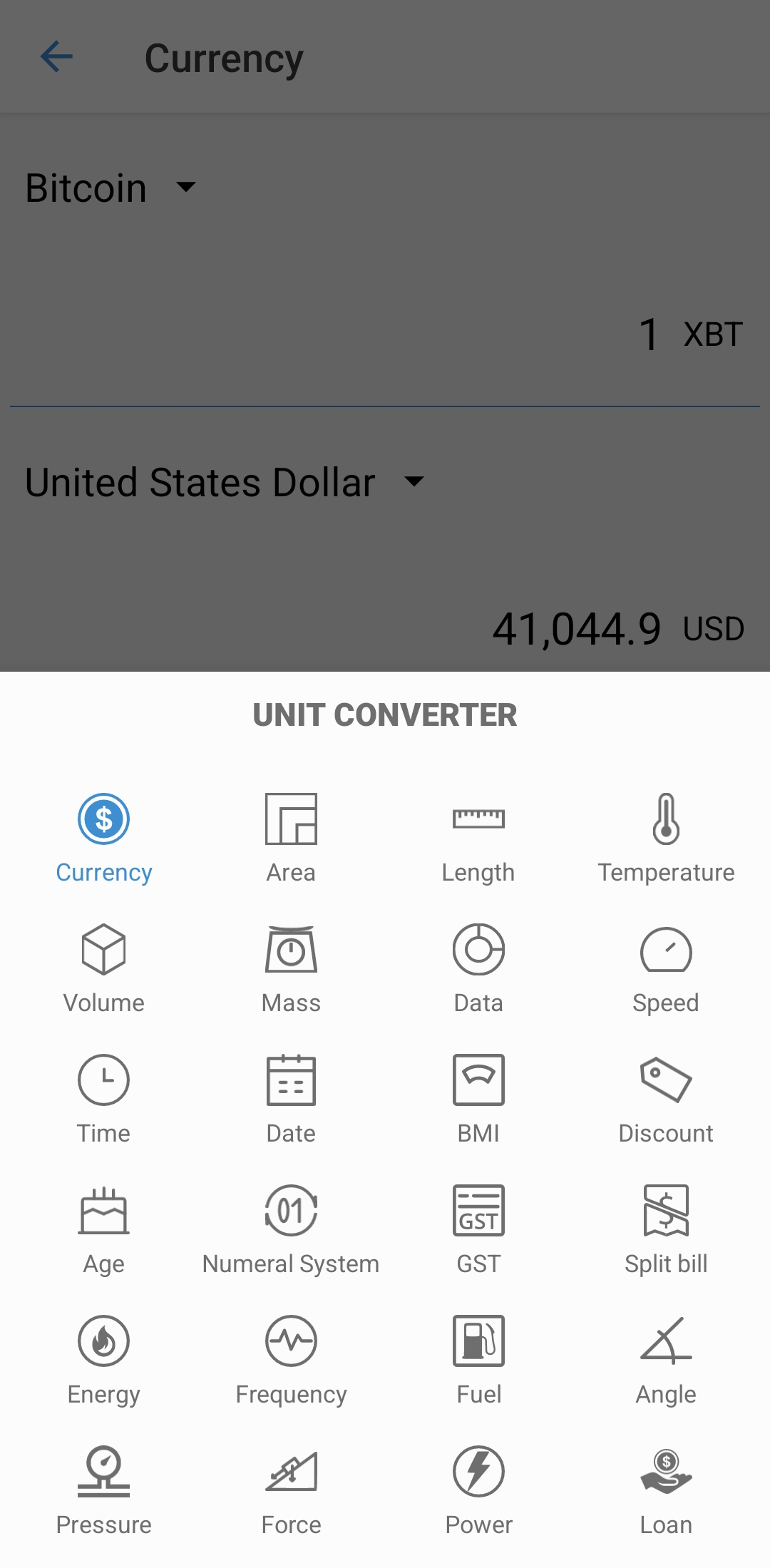
Task: Open the Mass converter
Action: pos(290,966)
